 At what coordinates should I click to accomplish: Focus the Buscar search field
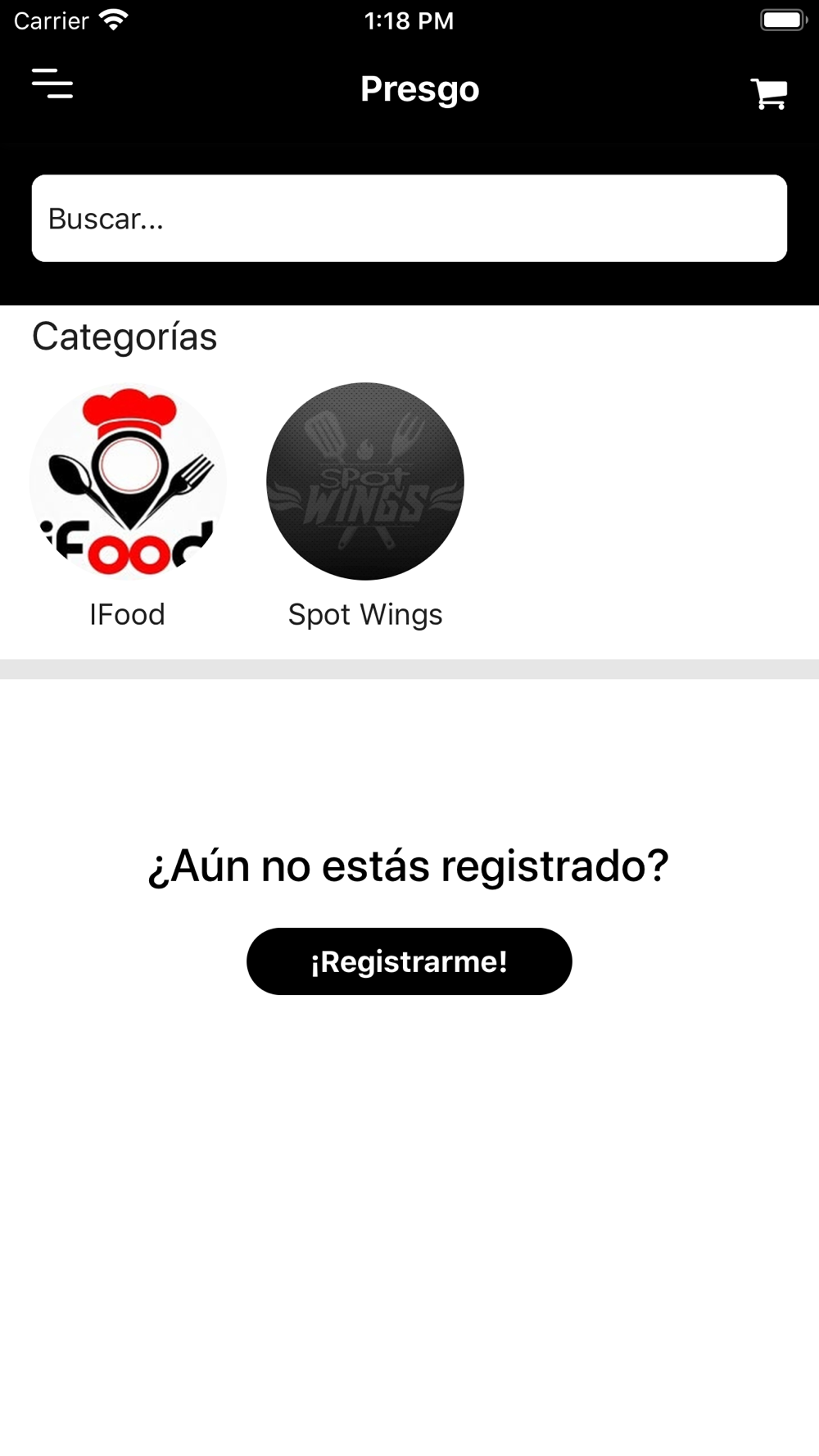409,219
